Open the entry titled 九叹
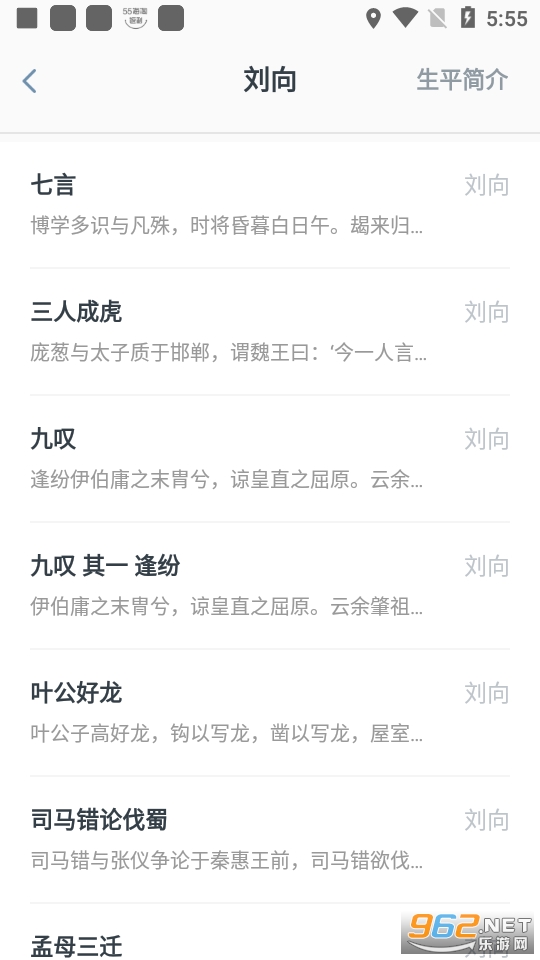 pyautogui.click(x=270, y=459)
